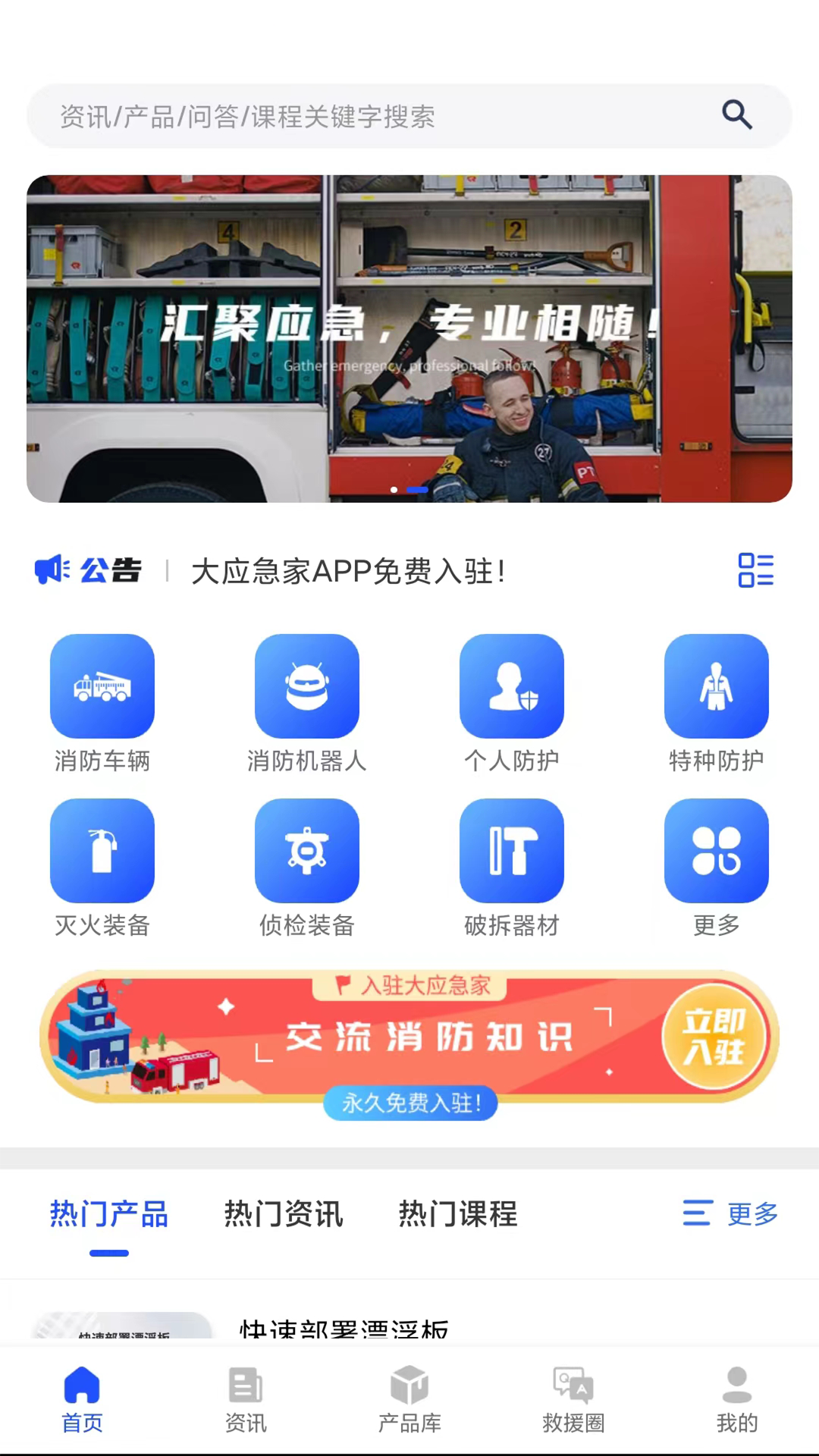View 灭火装备 equipment
Viewport: 819px width, 1456px height.
click(x=102, y=852)
